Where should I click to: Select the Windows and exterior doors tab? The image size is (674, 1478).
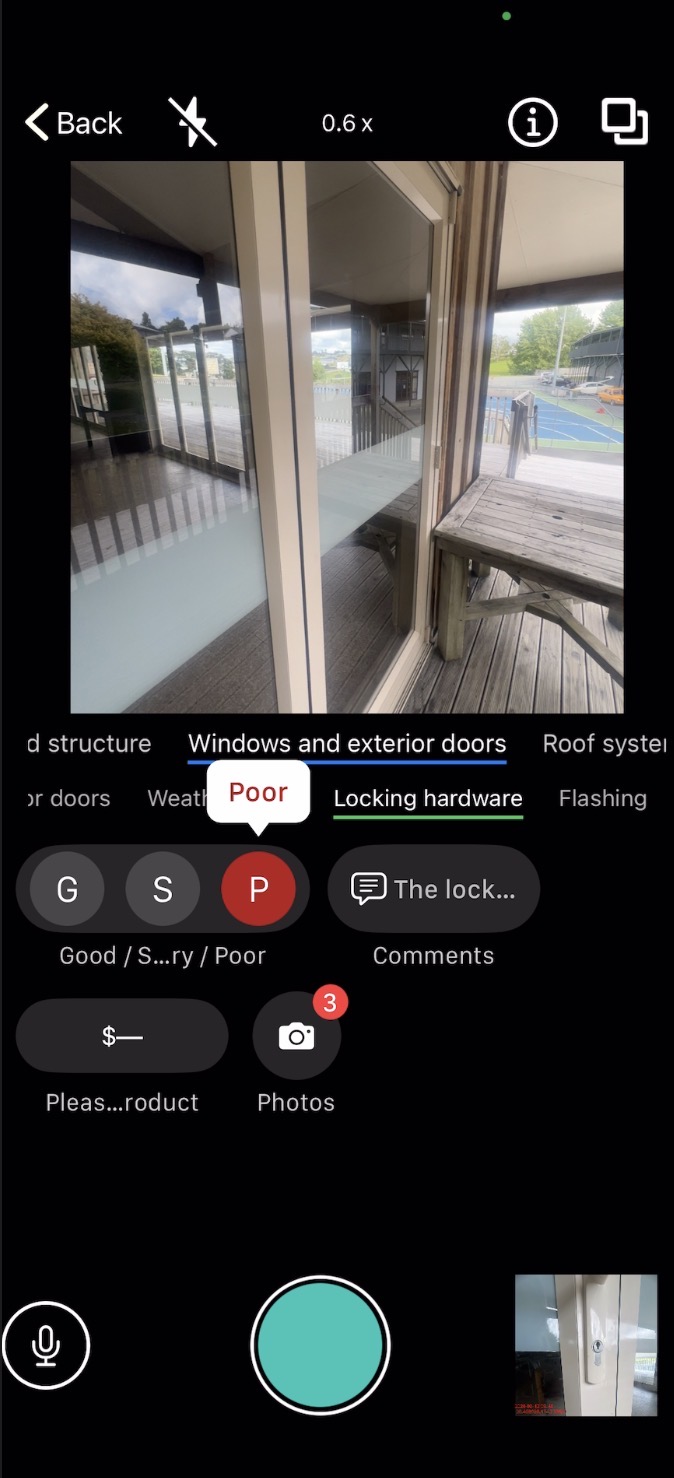tap(347, 743)
